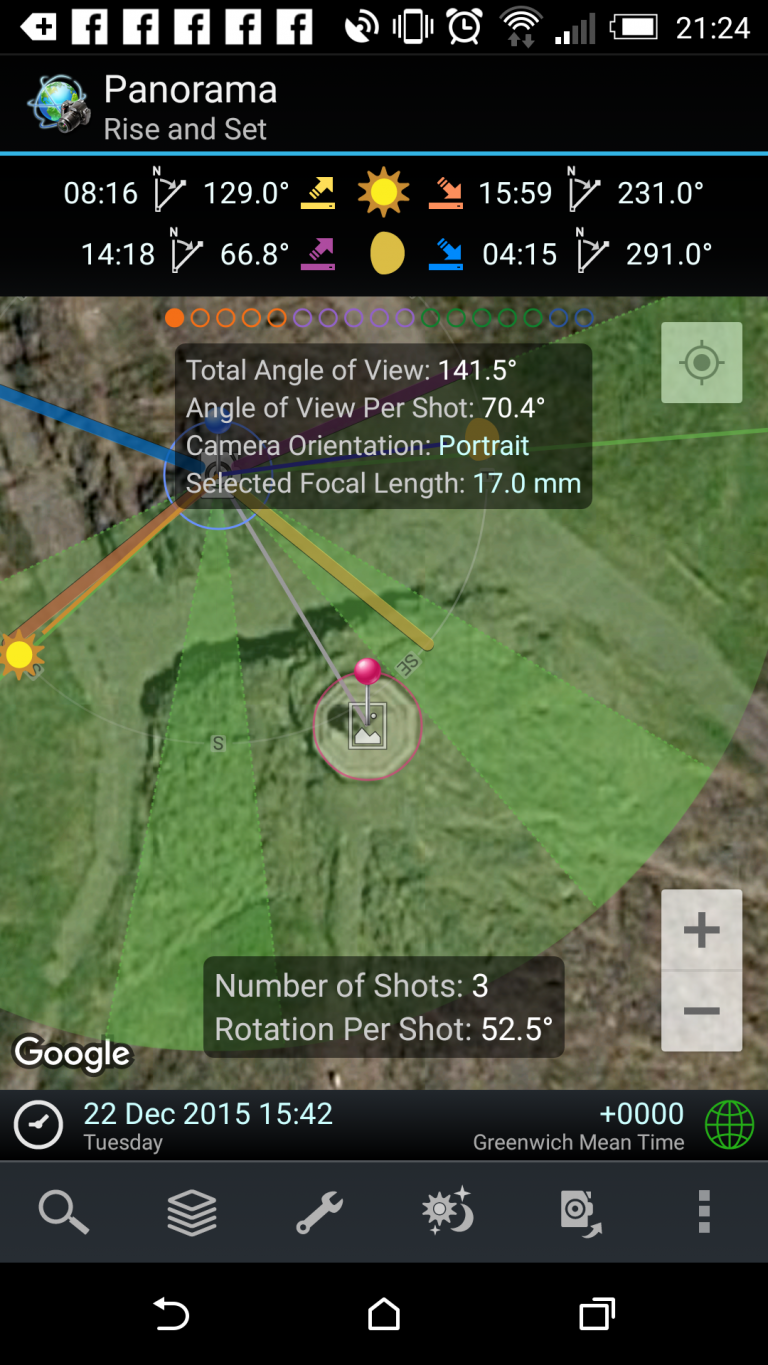Open the wrench settings tool

click(320, 1212)
